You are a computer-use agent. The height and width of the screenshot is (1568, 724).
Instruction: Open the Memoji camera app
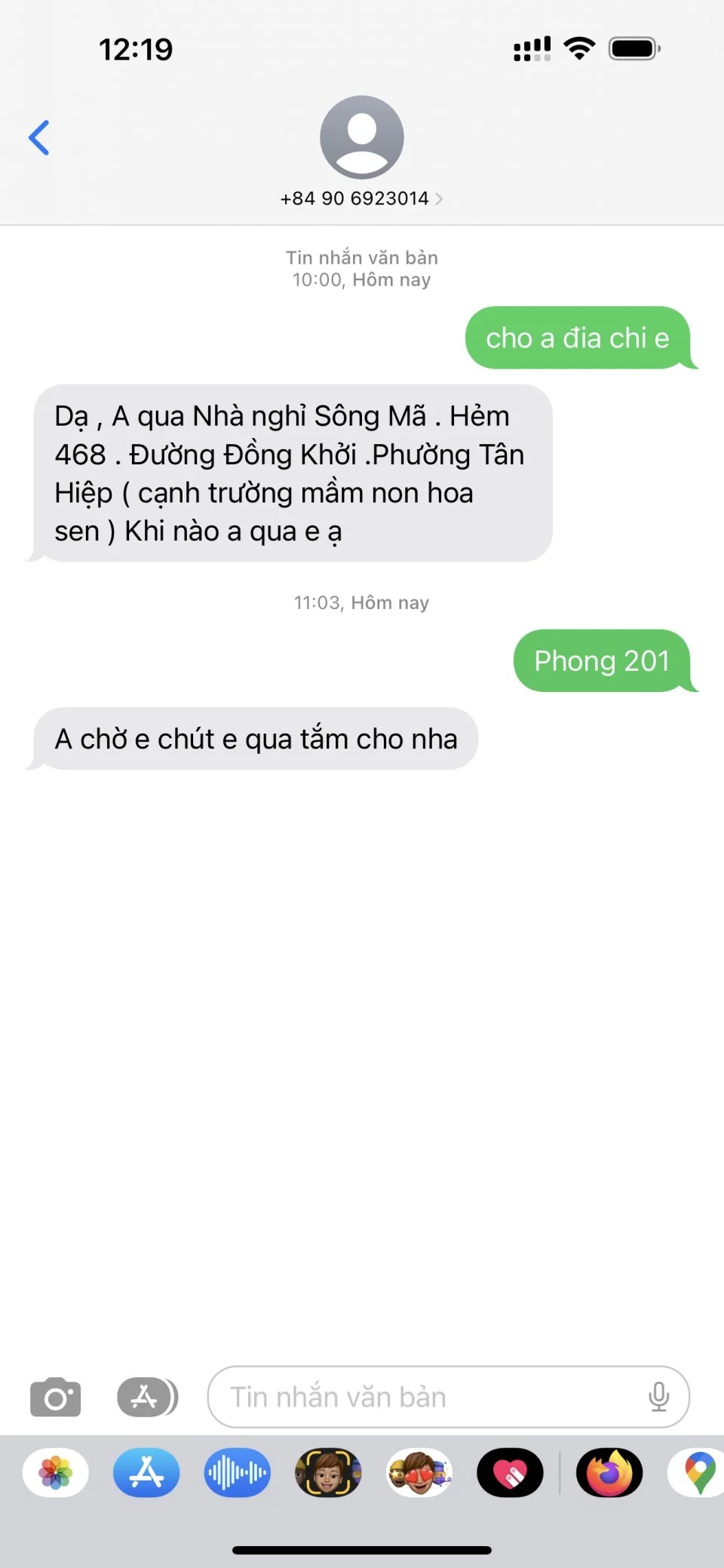(328, 1472)
